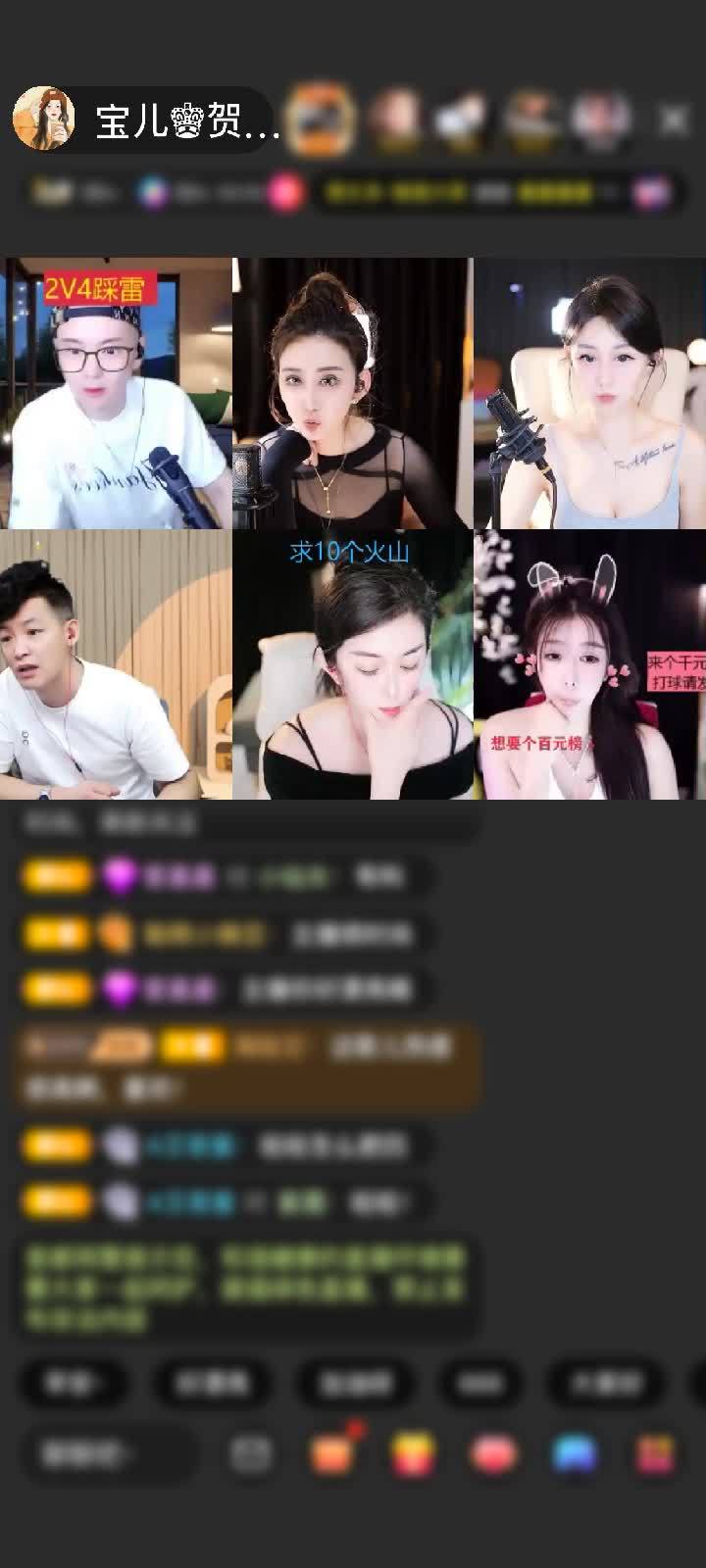Tap the first quick-reply chip above the input
The image size is (706, 1568).
(74, 1383)
